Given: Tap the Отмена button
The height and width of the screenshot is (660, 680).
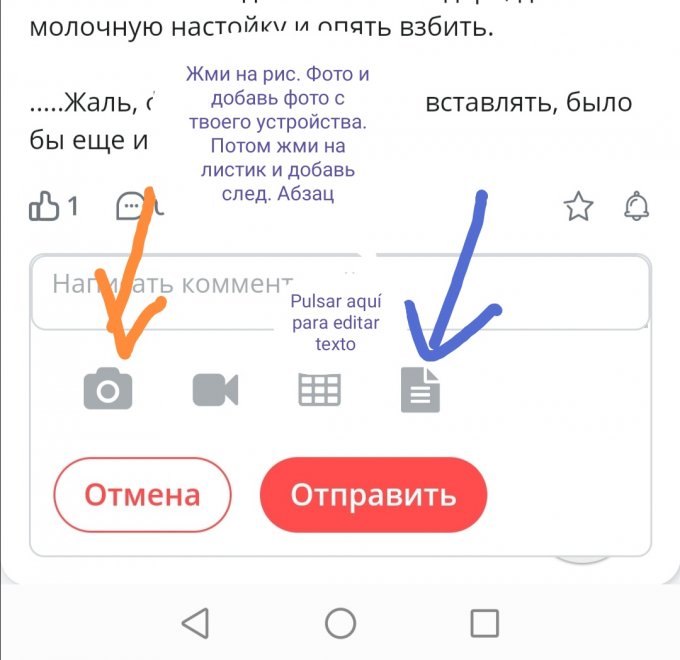Looking at the screenshot, I should coord(142,495).
